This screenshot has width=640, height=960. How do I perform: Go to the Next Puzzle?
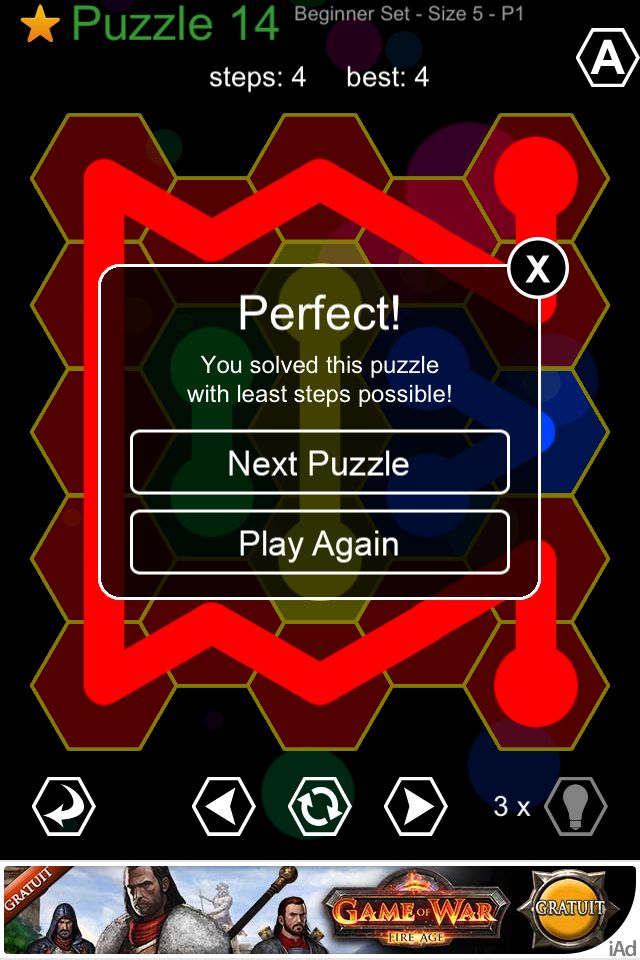pos(319,463)
